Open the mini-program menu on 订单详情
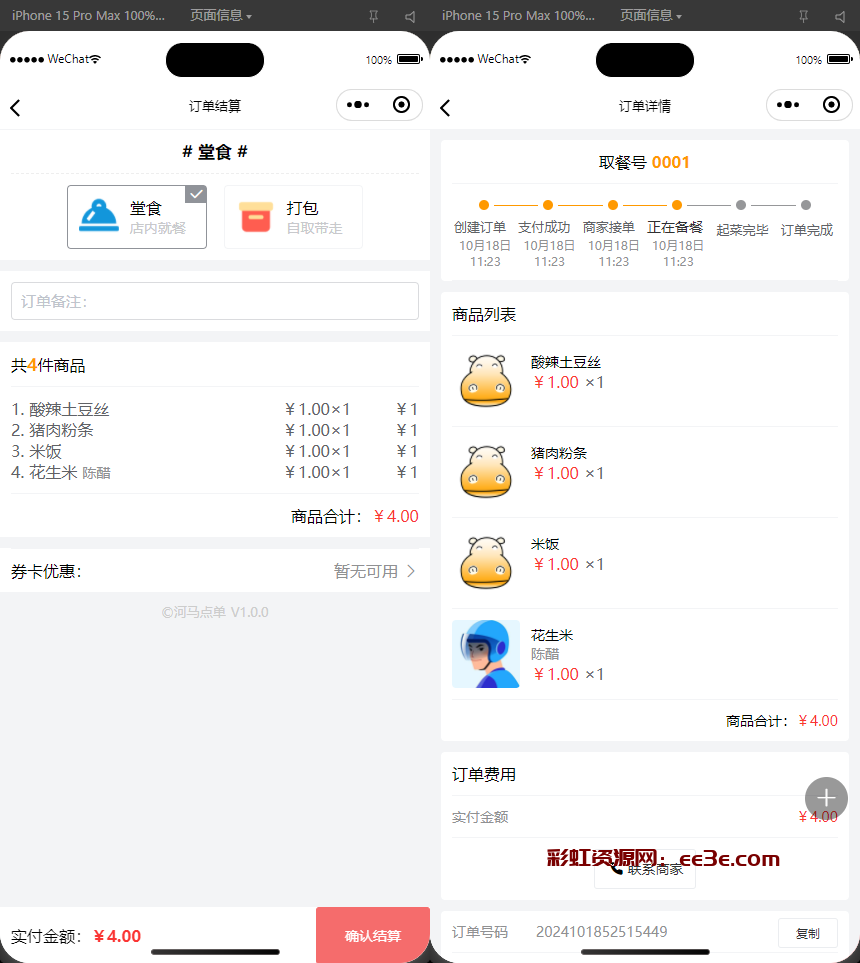This screenshot has height=963, width=860. (788, 105)
